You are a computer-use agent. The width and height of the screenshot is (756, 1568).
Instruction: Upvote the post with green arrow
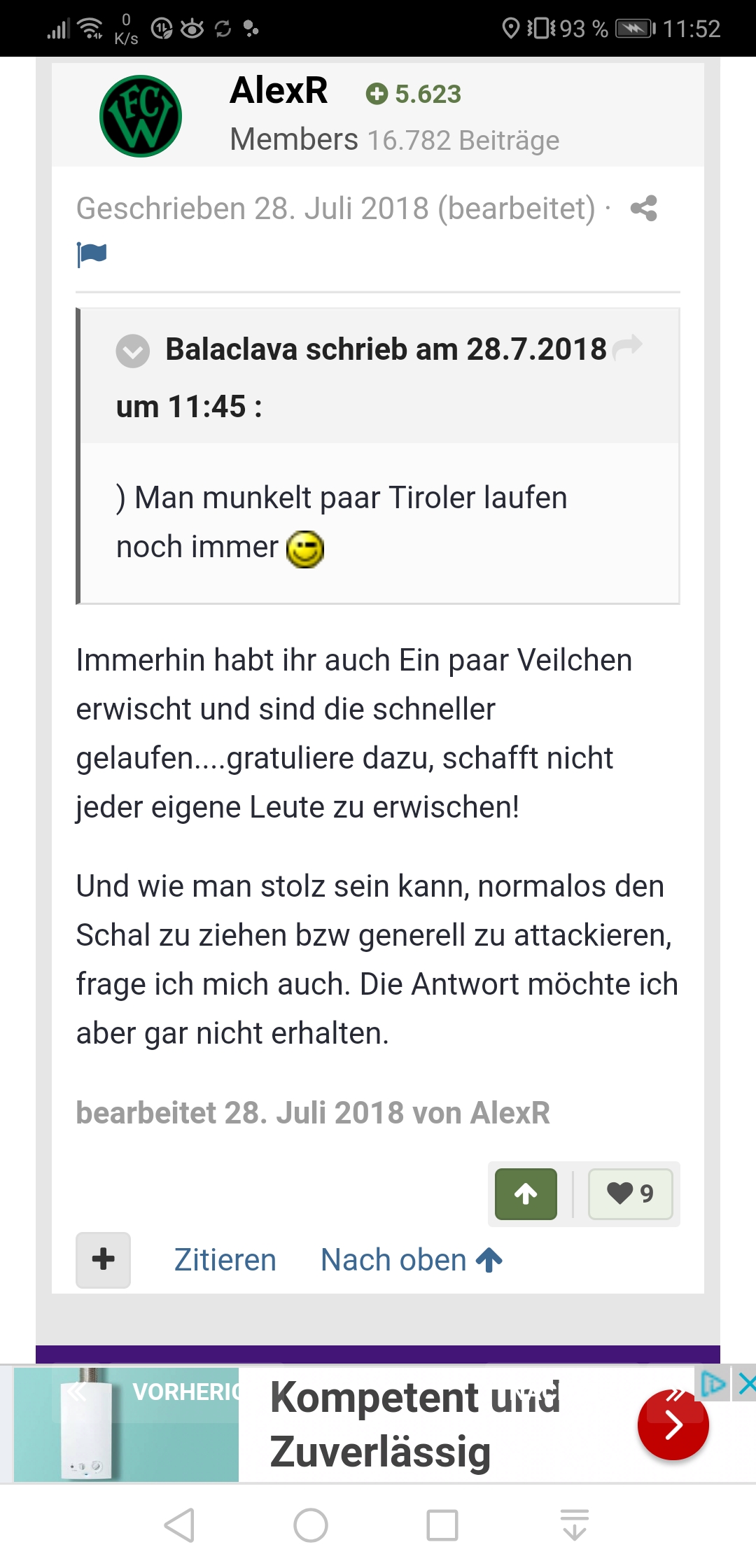[x=526, y=1193]
